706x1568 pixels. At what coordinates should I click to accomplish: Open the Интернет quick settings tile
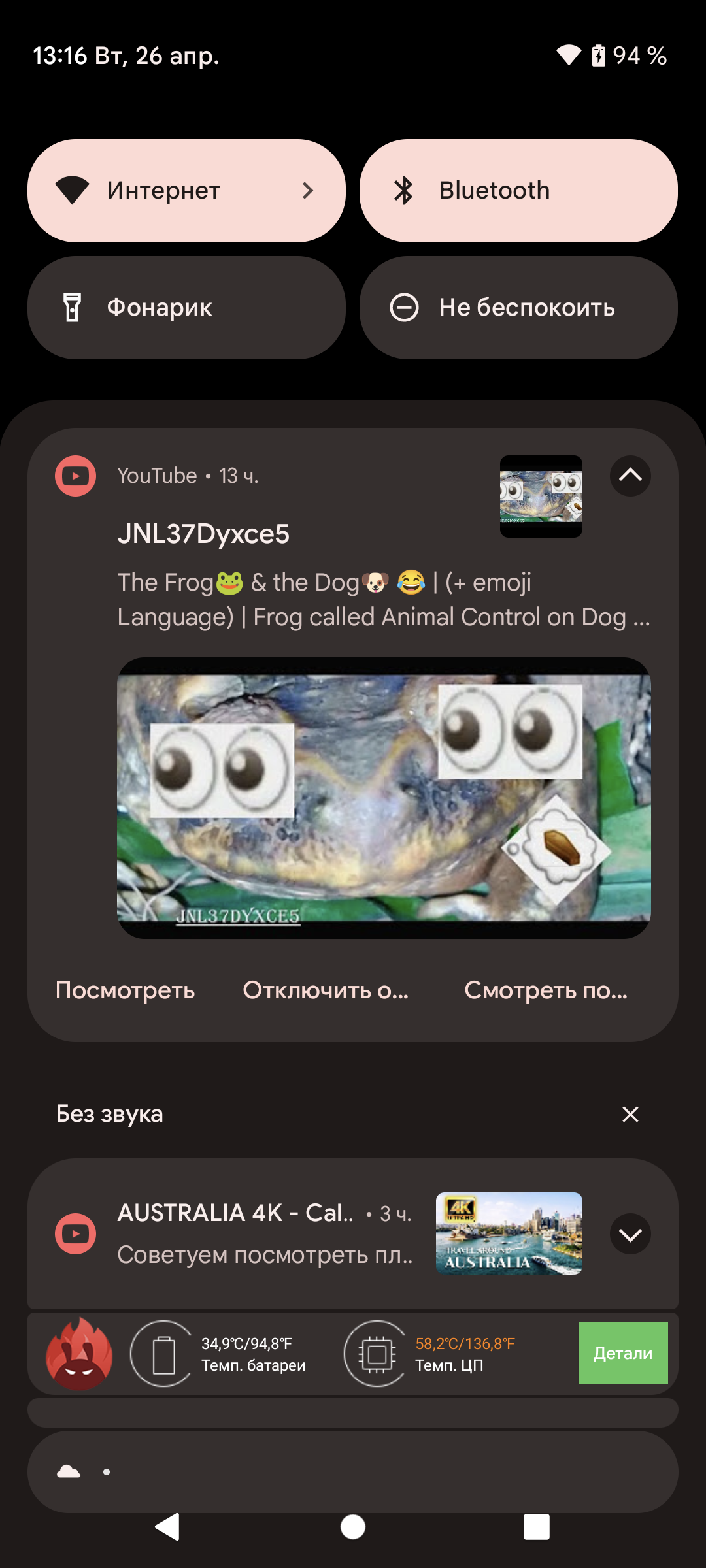point(186,190)
